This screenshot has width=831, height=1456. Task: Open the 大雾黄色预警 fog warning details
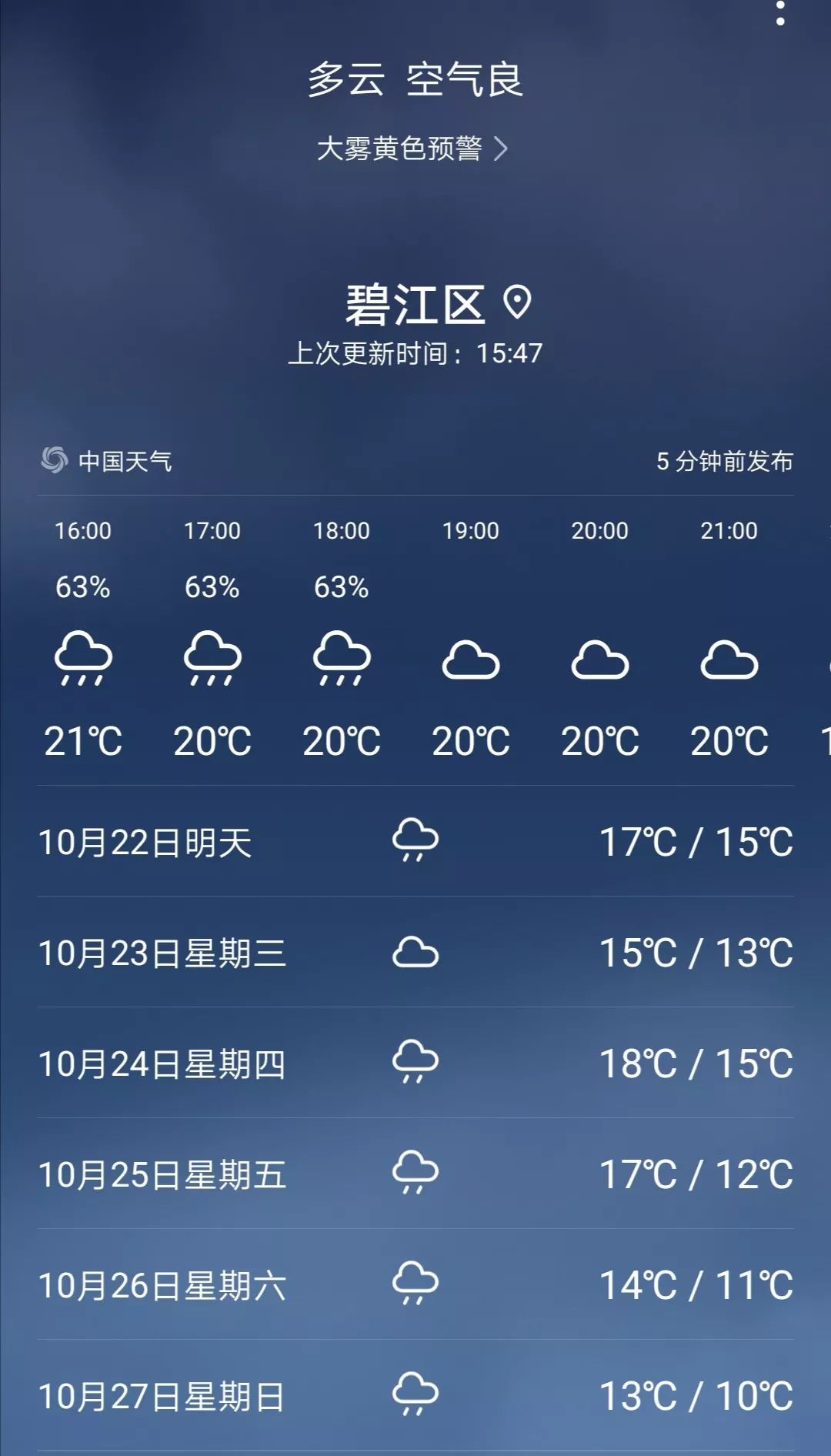pos(412,149)
